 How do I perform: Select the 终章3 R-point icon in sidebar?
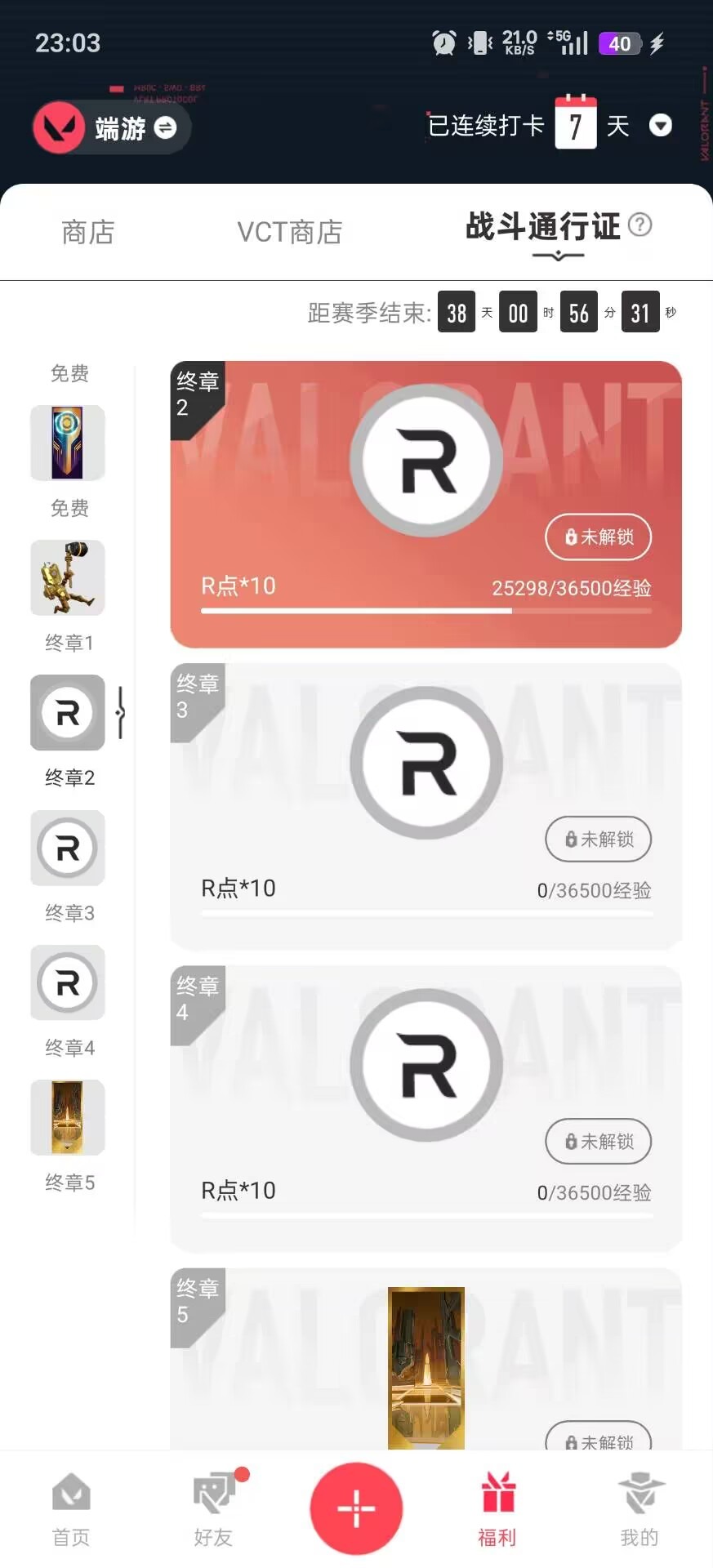67,849
